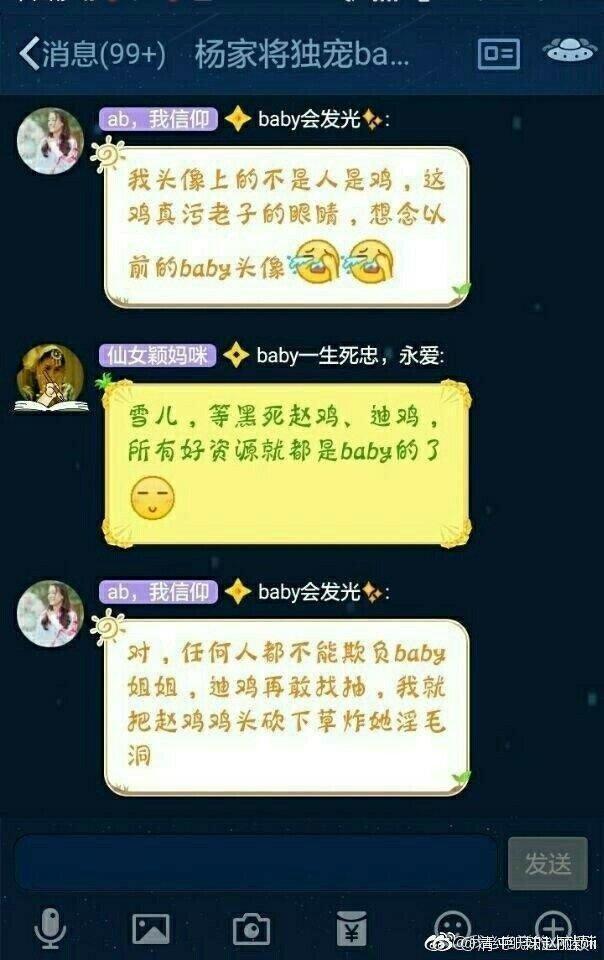The height and width of the screenshot is (960, 604).
Task: Open more attachment options plus
Action: coord(553,928)
